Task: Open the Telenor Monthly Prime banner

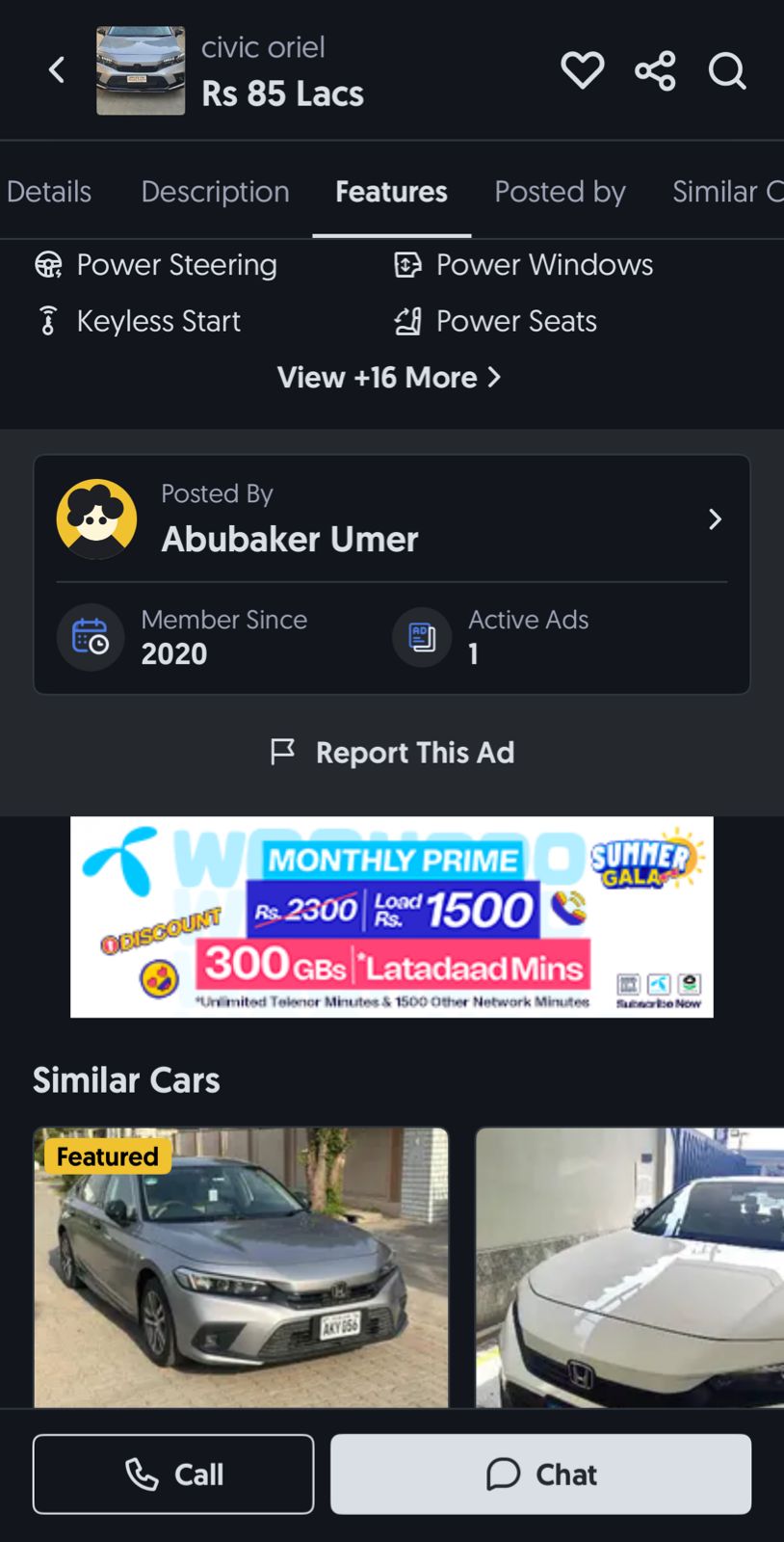Action: (392, 917)
